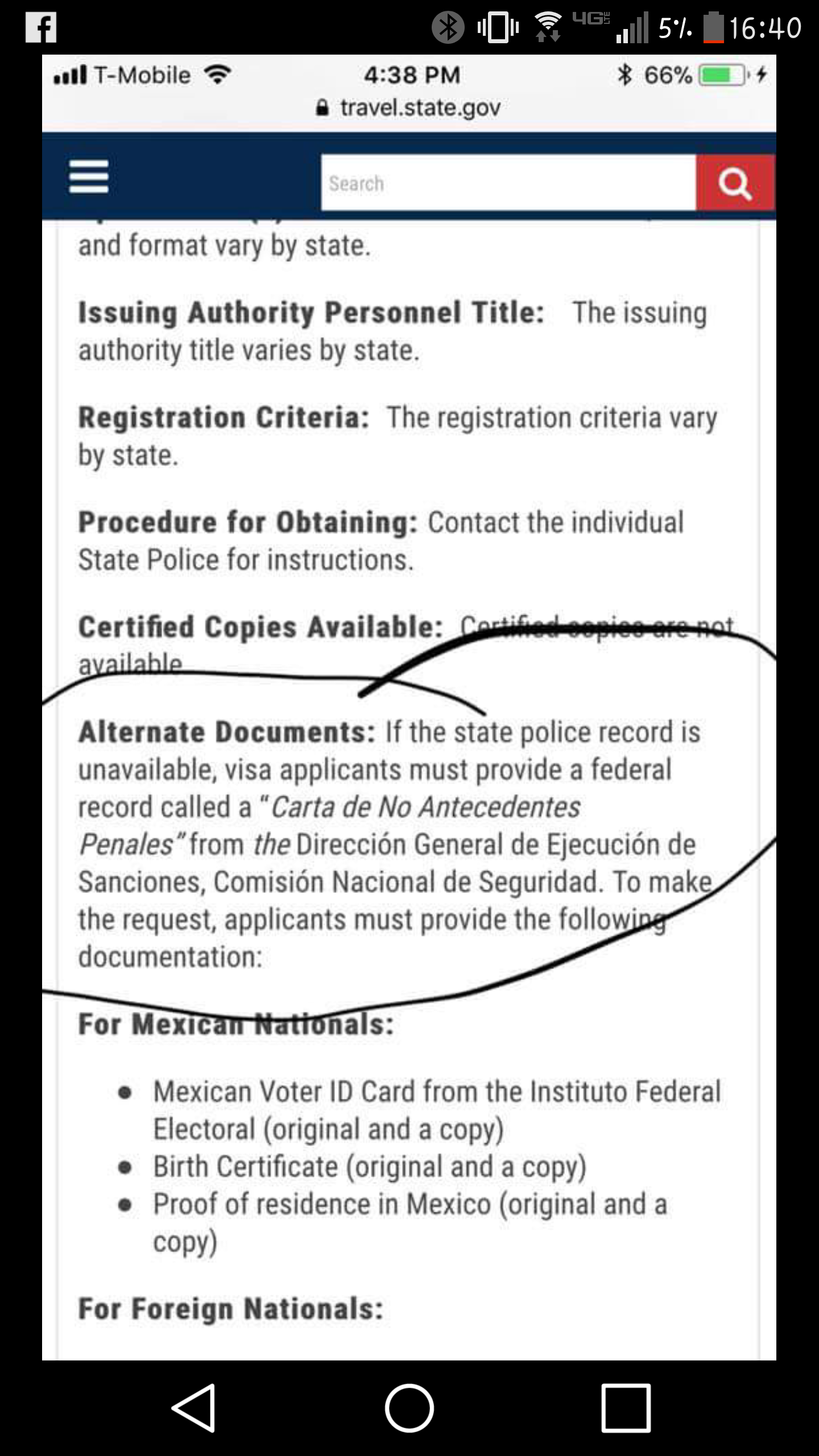This screenshot has width=819, height=1456.
Task: Tap the displayed screenshot image to show viewer controls
Action: 409,707
